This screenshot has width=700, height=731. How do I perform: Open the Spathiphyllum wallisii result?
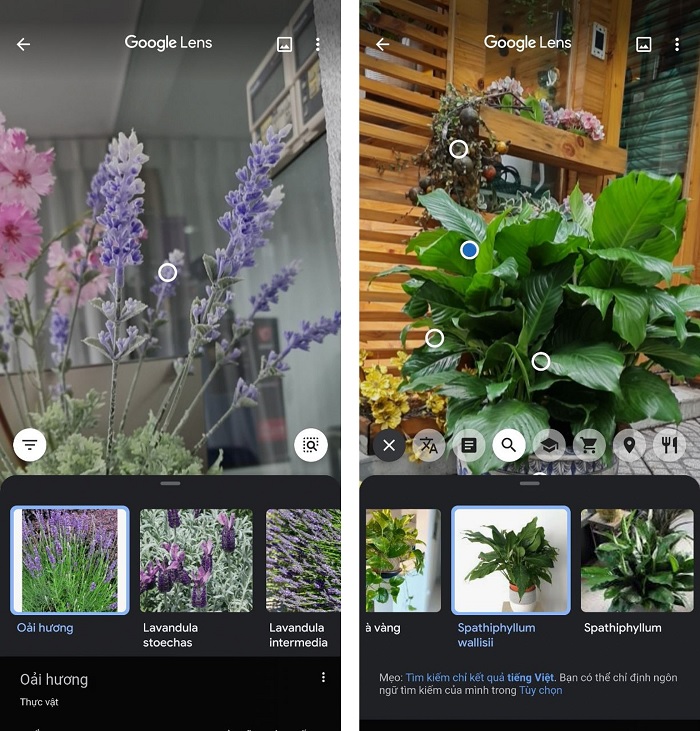click(x=511, y=560)
